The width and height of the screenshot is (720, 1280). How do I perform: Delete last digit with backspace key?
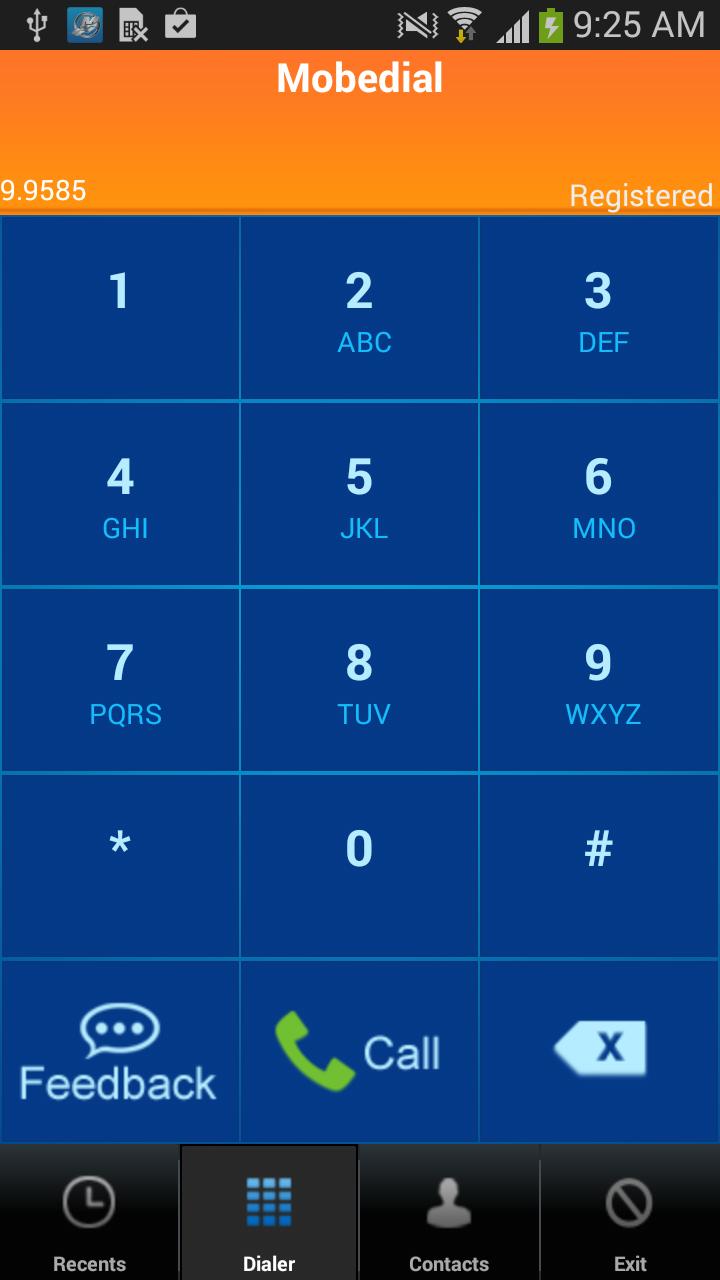(600, 1050)
